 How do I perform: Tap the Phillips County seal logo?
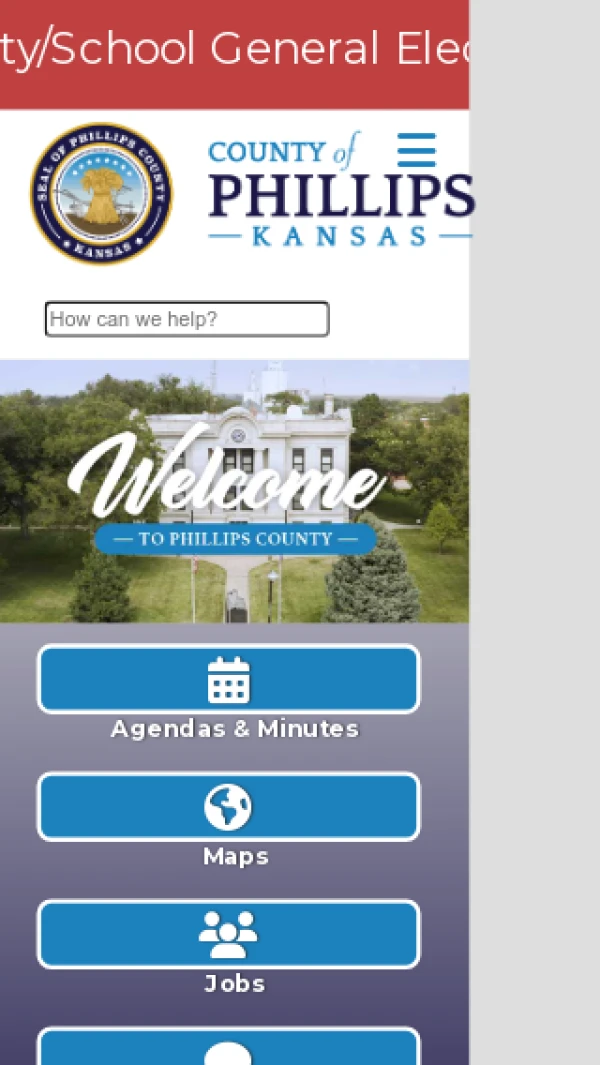point(101,194)
